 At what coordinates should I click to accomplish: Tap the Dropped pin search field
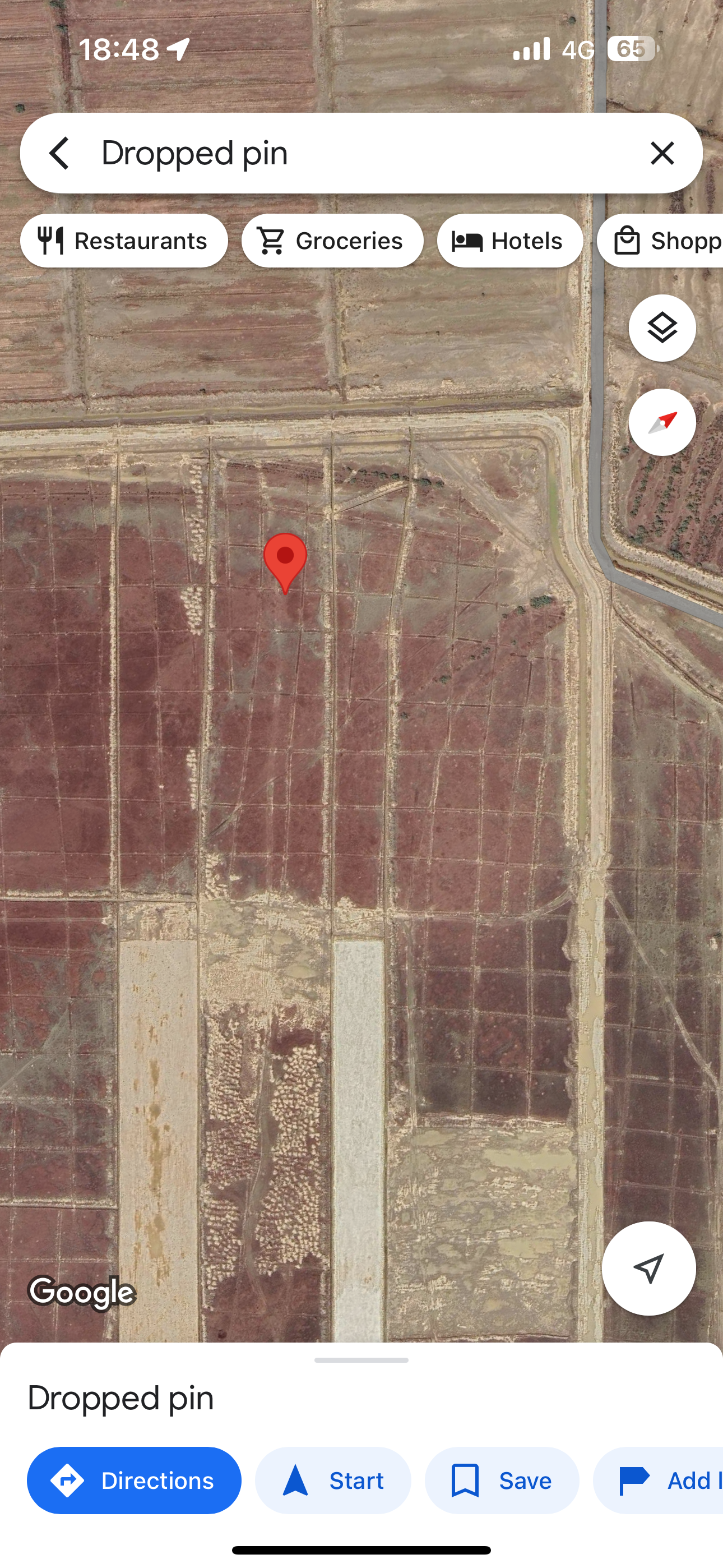[x=359, y=153]
